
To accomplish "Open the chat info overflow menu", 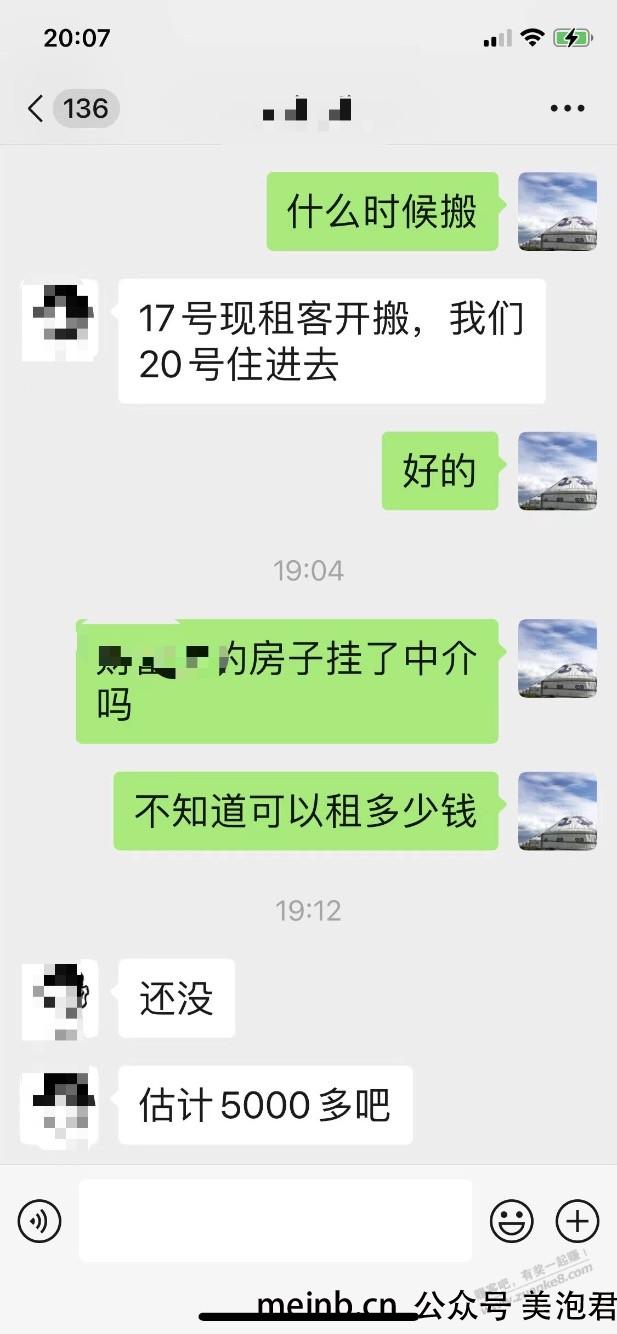I will pyautogui.click(x=567, y=108).
